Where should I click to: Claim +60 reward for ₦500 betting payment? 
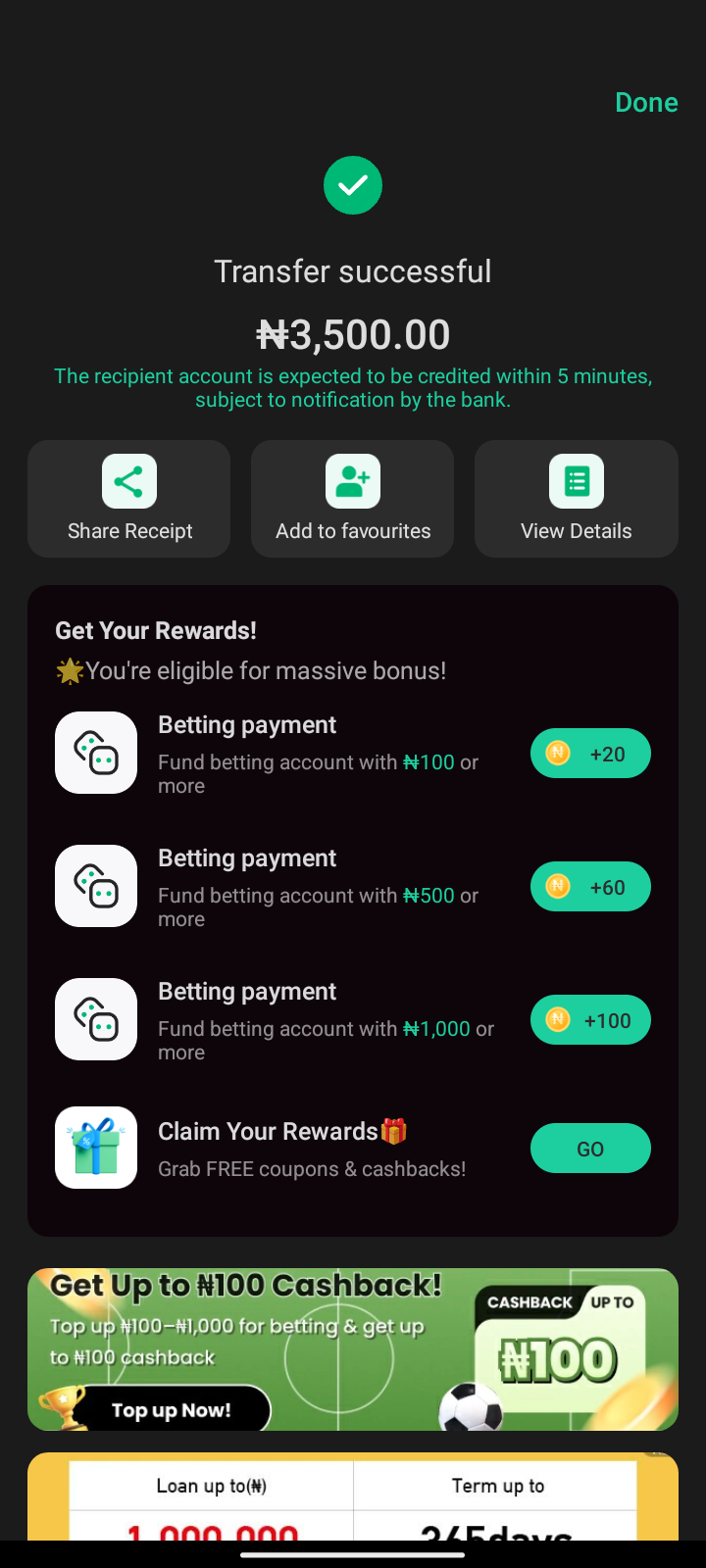coord(590,887)
